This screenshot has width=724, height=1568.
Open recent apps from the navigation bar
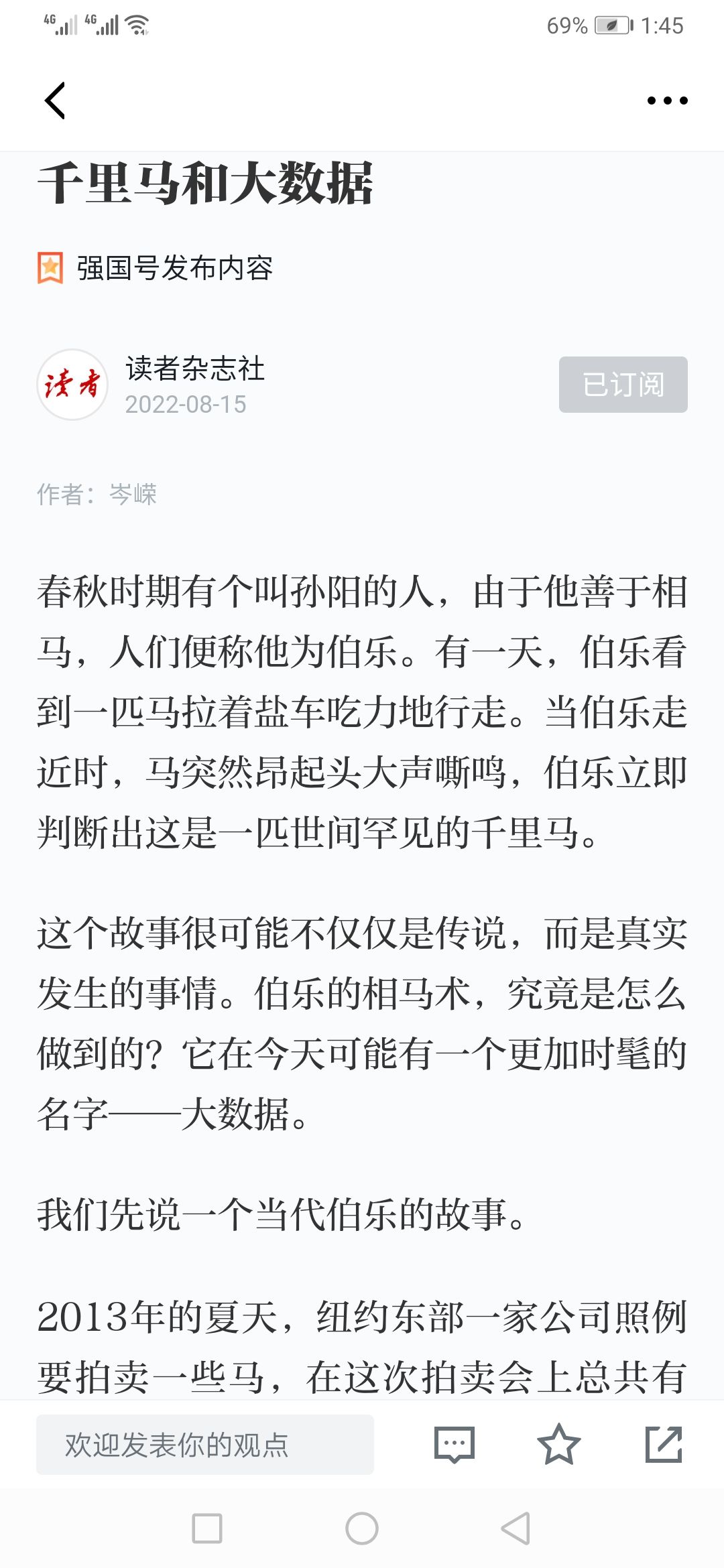pyautogui.click(x=207, y=1528)
